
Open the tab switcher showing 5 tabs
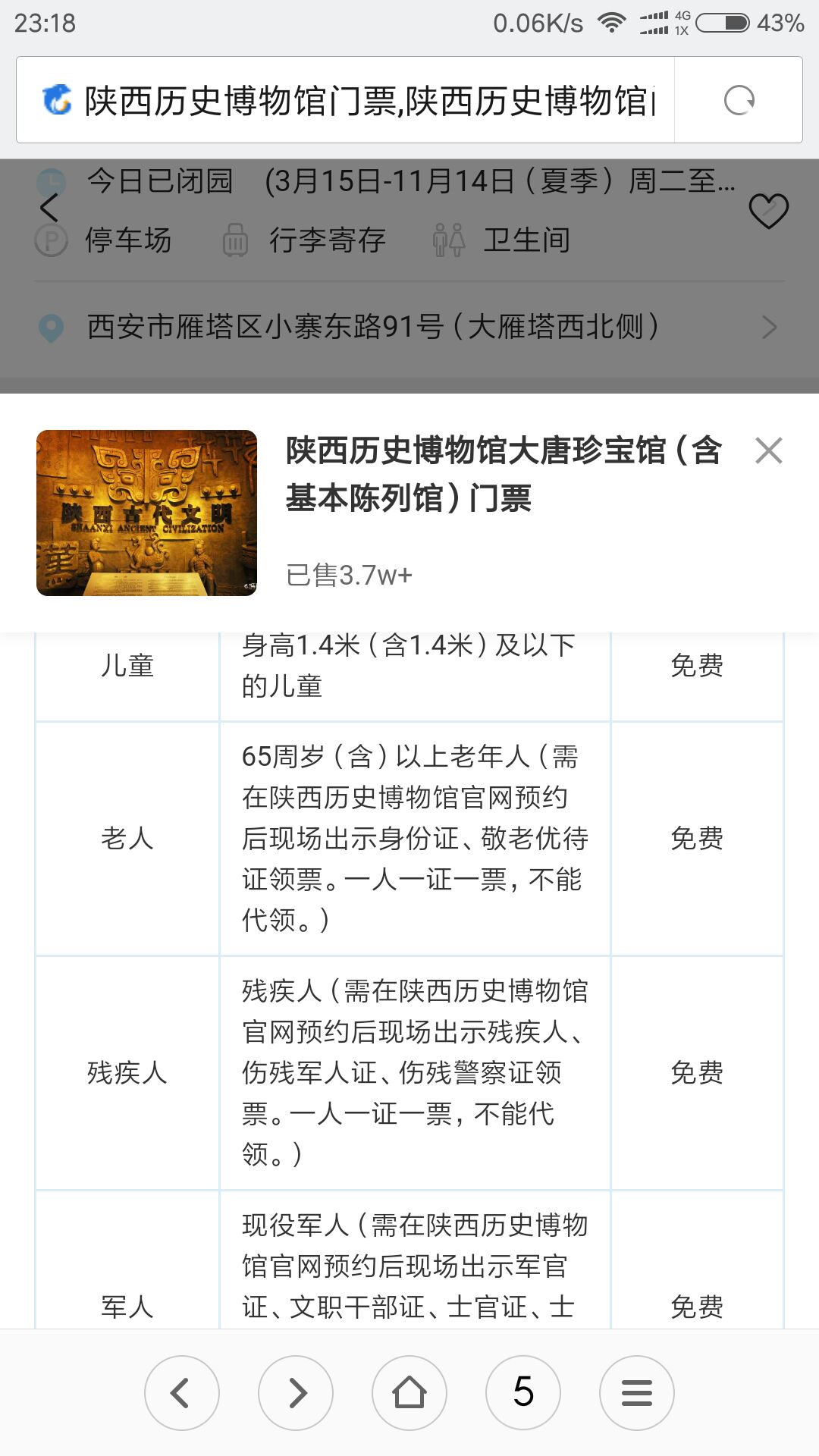523,1393
